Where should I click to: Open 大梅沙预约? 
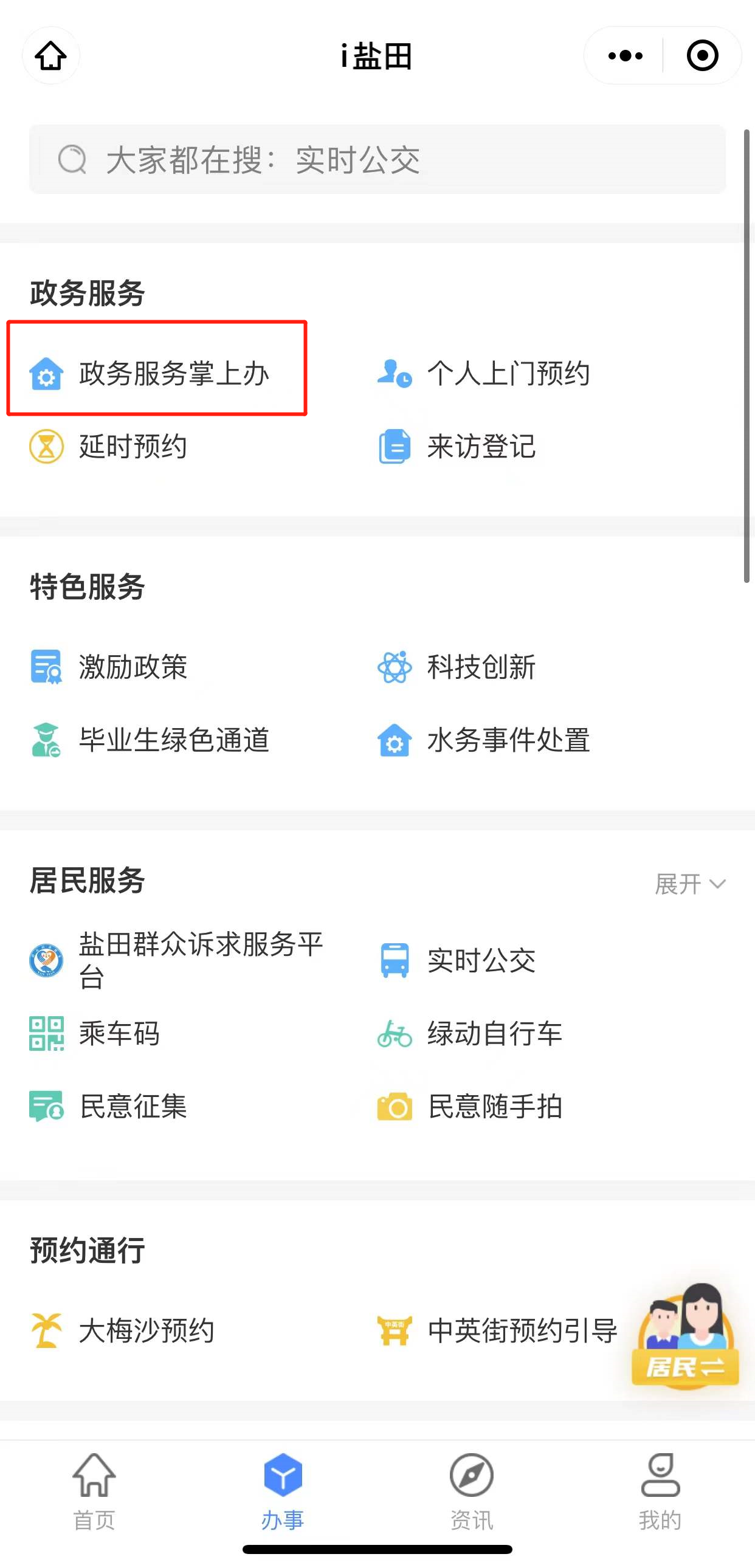click(122, 1330)
